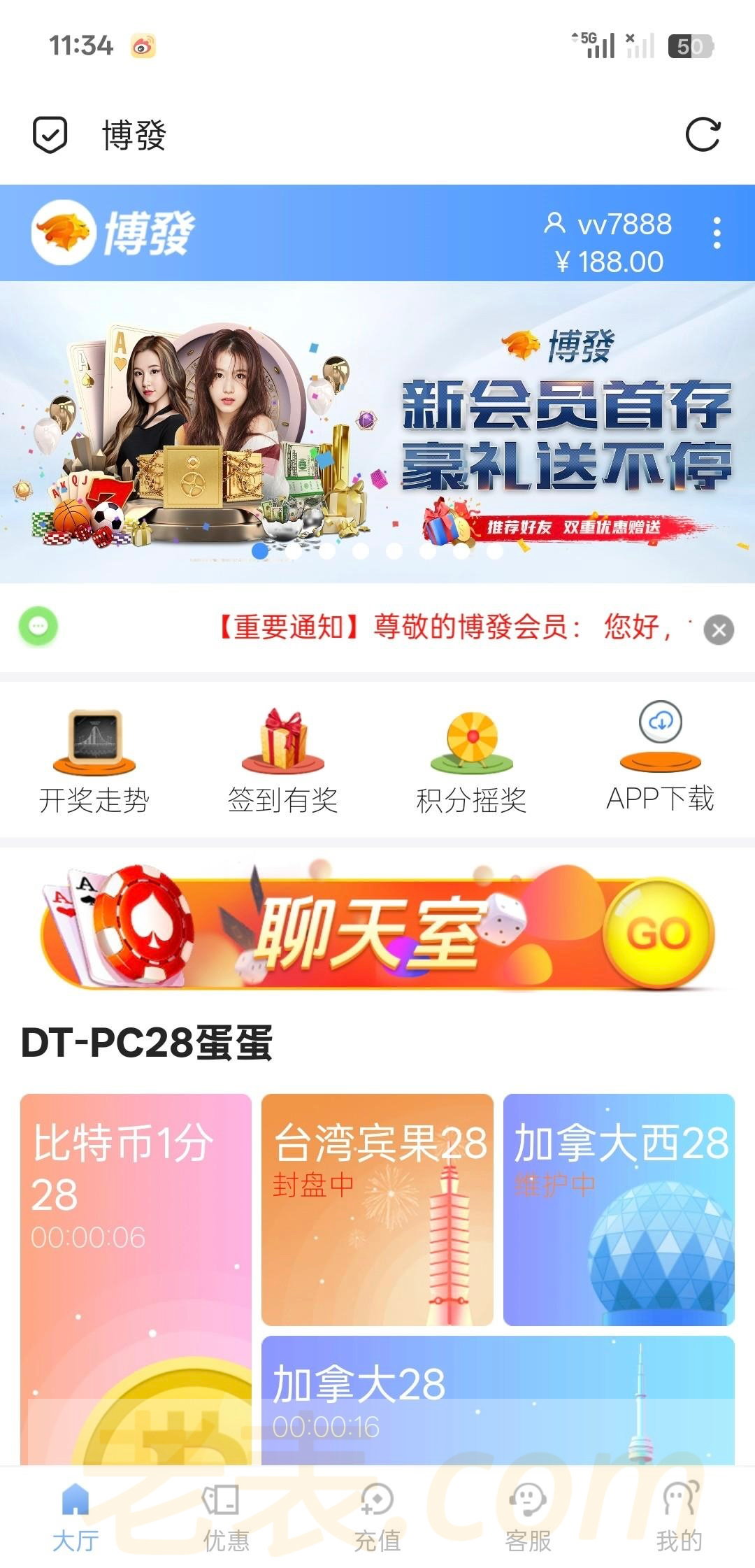Viewport: 755px width, 1568px height.
Task: Open the three-dot overflow menu
Action: (x=717, y=233)
